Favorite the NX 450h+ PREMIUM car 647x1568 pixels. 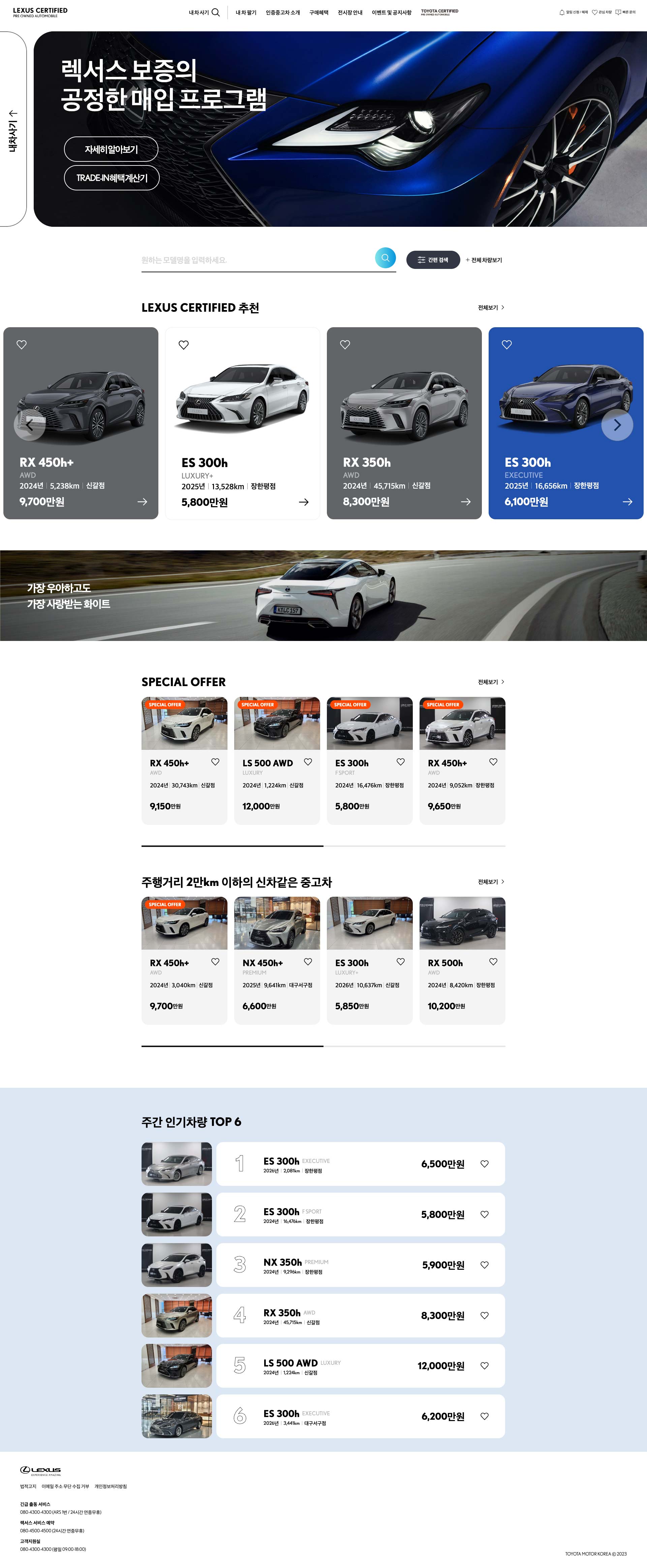coord(308,962)
